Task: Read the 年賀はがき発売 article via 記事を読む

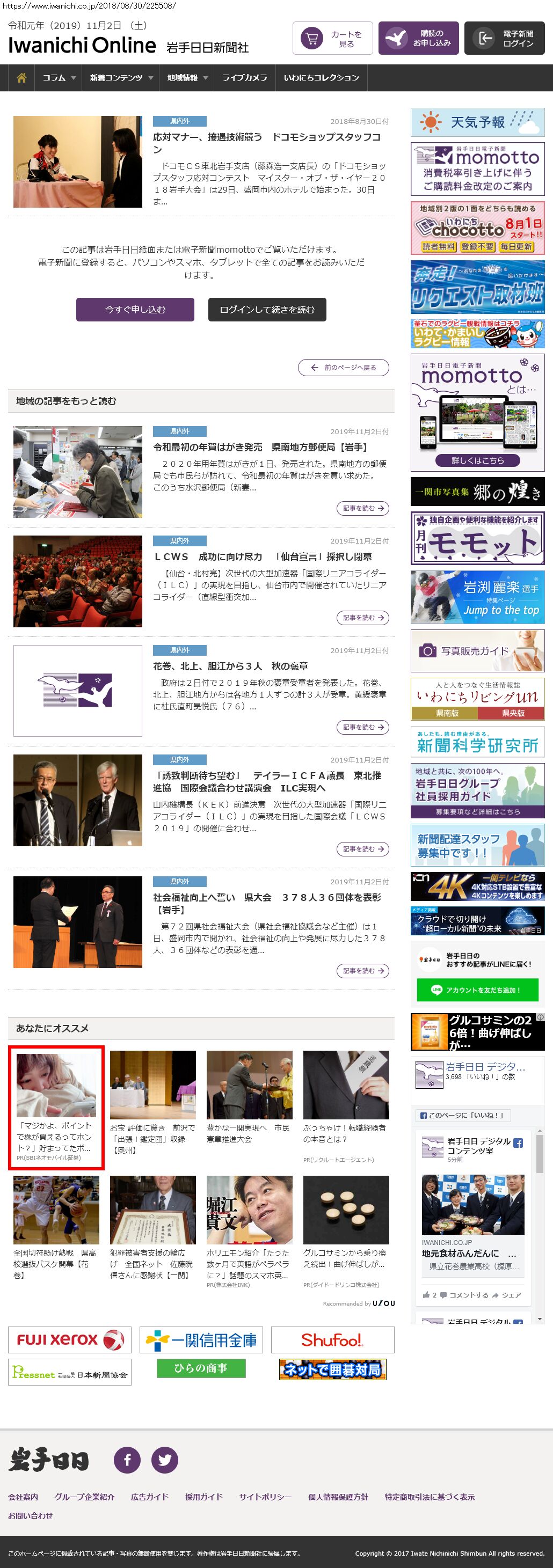Action: [x=362, y=508]
